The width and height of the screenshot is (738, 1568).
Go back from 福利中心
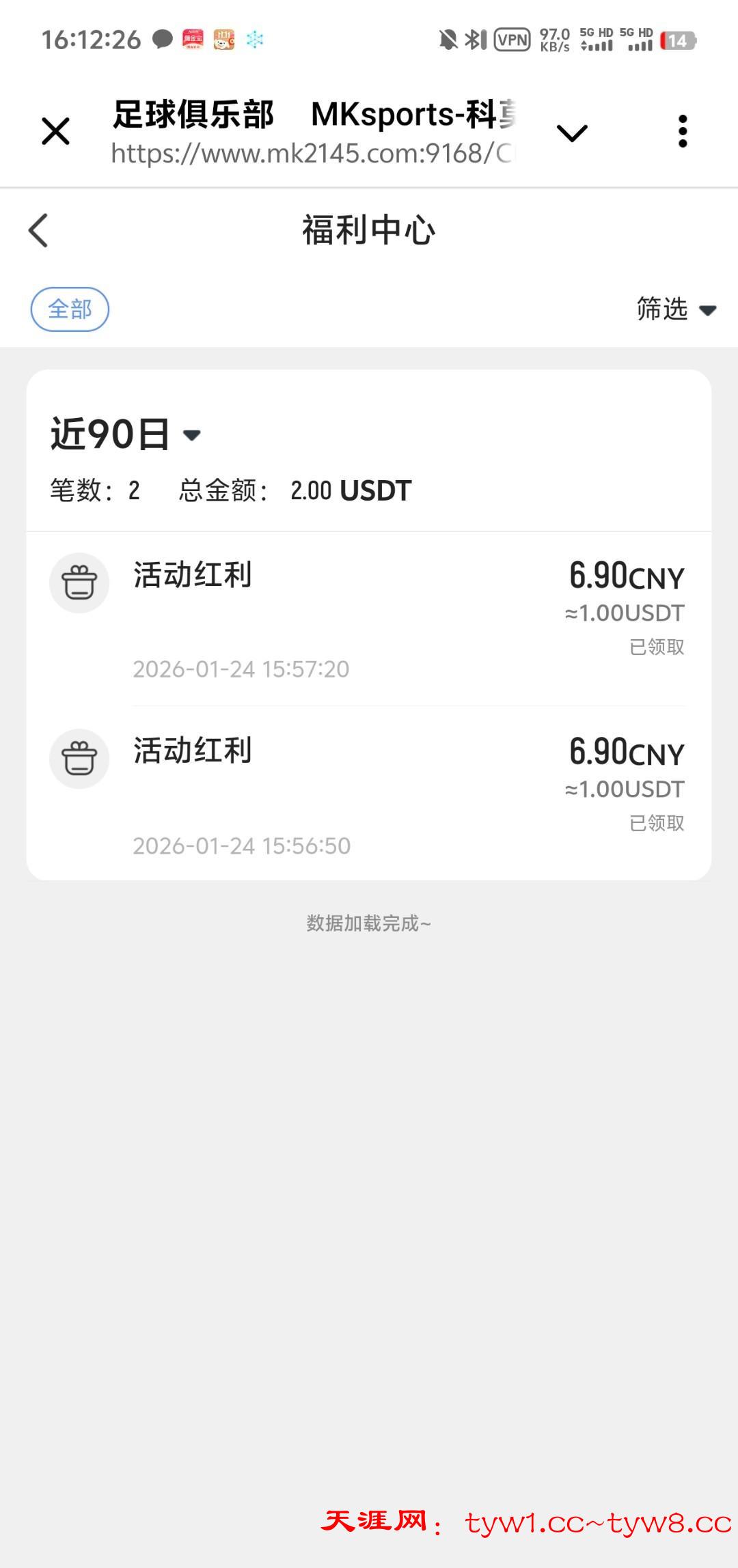click(39, 230)
